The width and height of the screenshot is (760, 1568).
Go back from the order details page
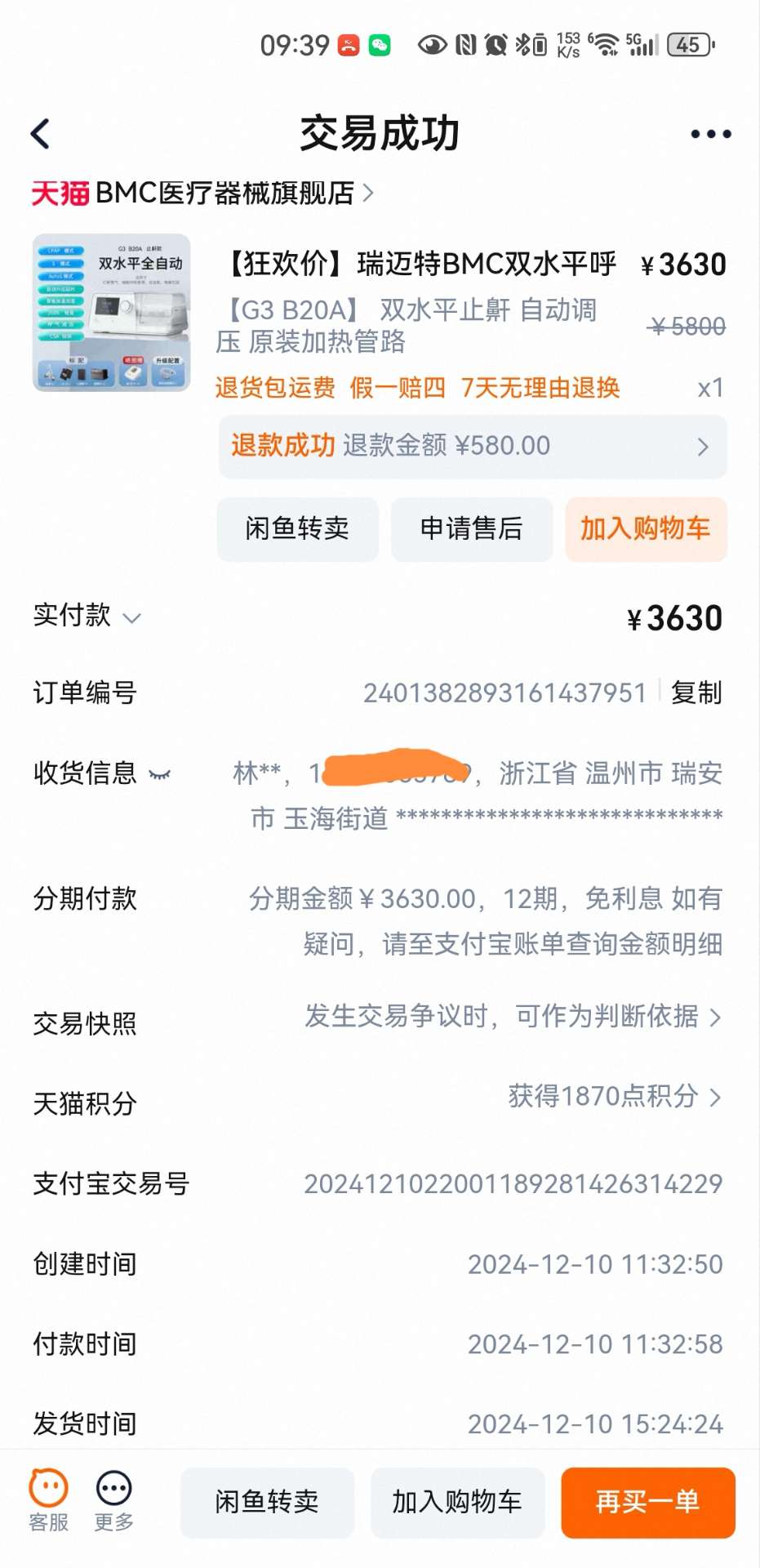(x=40, y=134)
